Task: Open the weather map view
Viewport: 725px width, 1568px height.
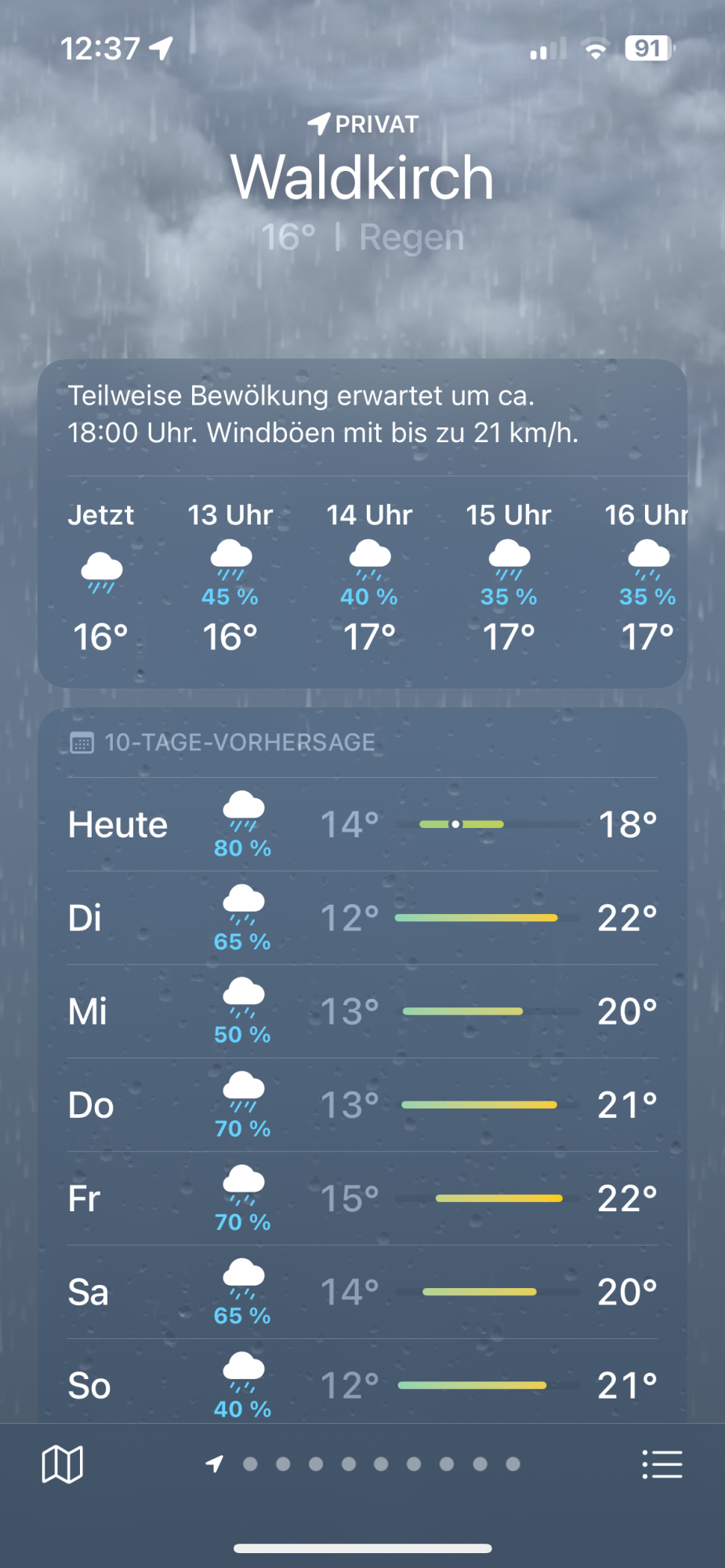Action: (62, 1464)
